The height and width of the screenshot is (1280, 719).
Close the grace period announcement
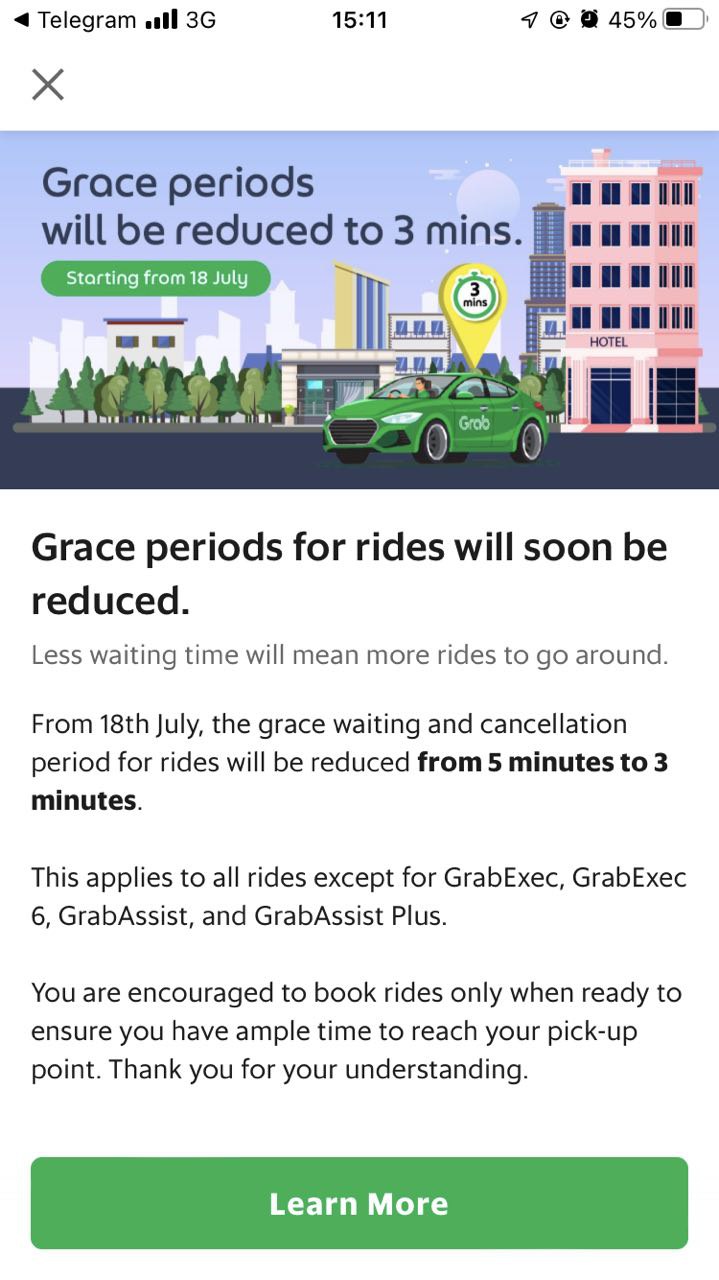coord(48,85)
